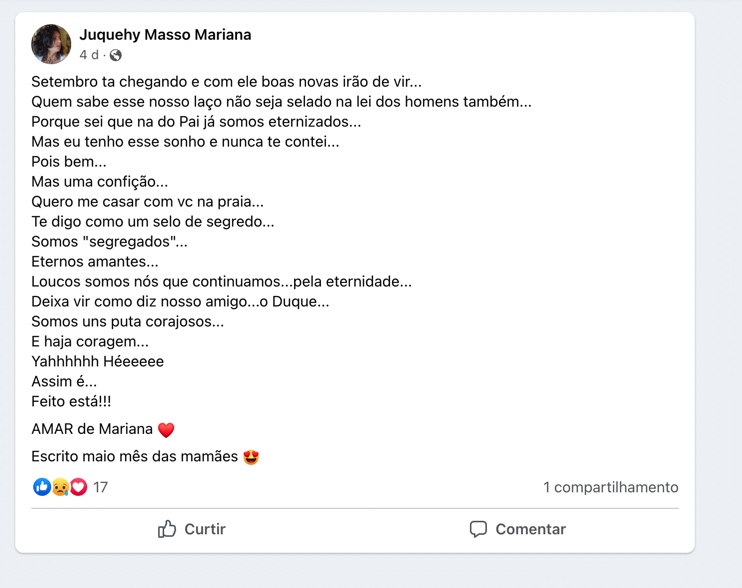Open the Juquehy Masso Mariana profile name link
742x588 pixels.
[x=165, y=35]
